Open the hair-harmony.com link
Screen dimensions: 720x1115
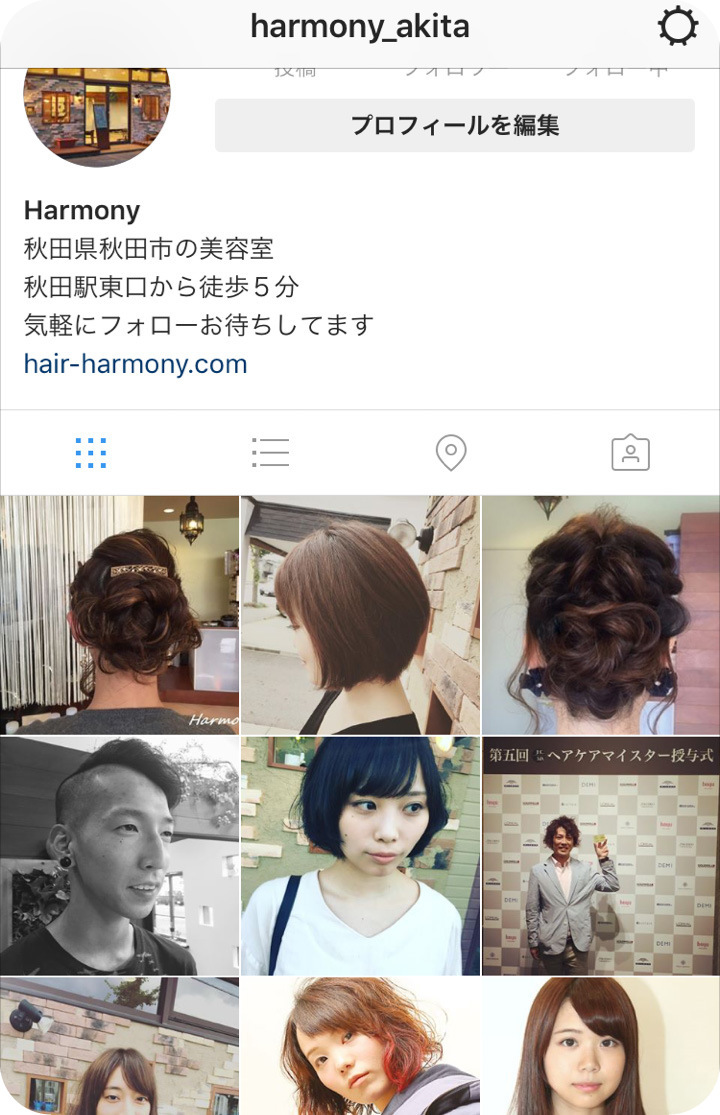pyautogui.click(x=135, y=363)
